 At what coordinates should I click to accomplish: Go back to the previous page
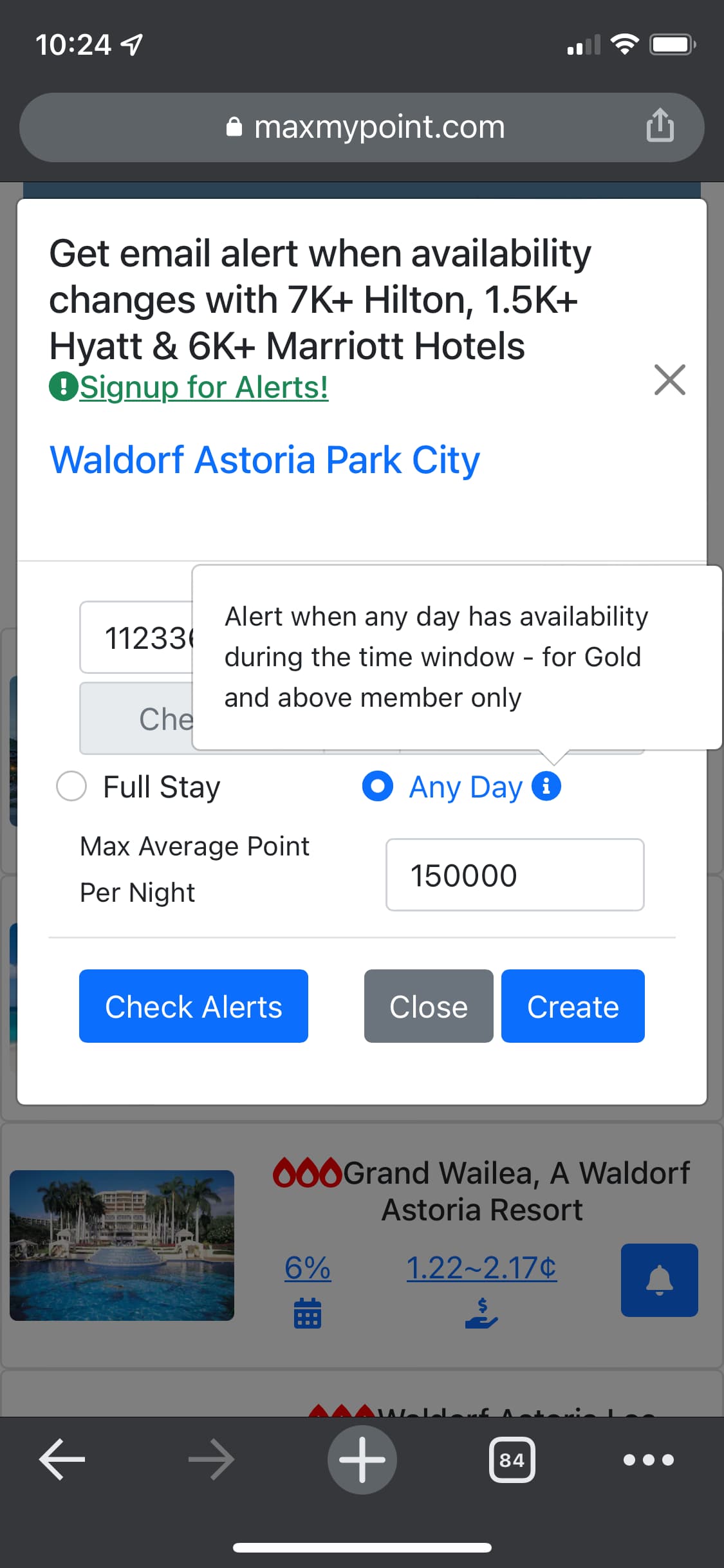pos(62,1459)
